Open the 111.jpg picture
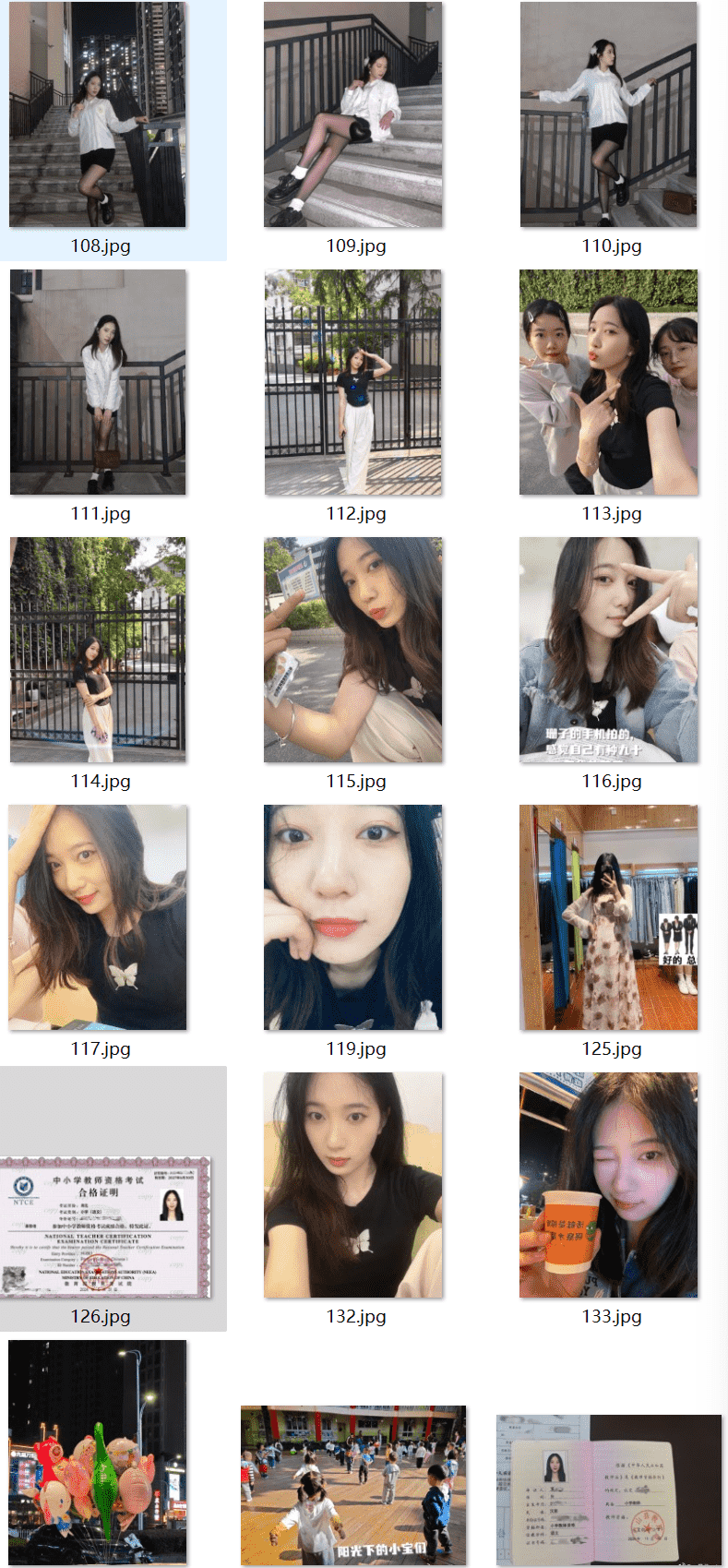Image resolution: width=728 pixels, height=1568 pixels. (x=98, y=382)
